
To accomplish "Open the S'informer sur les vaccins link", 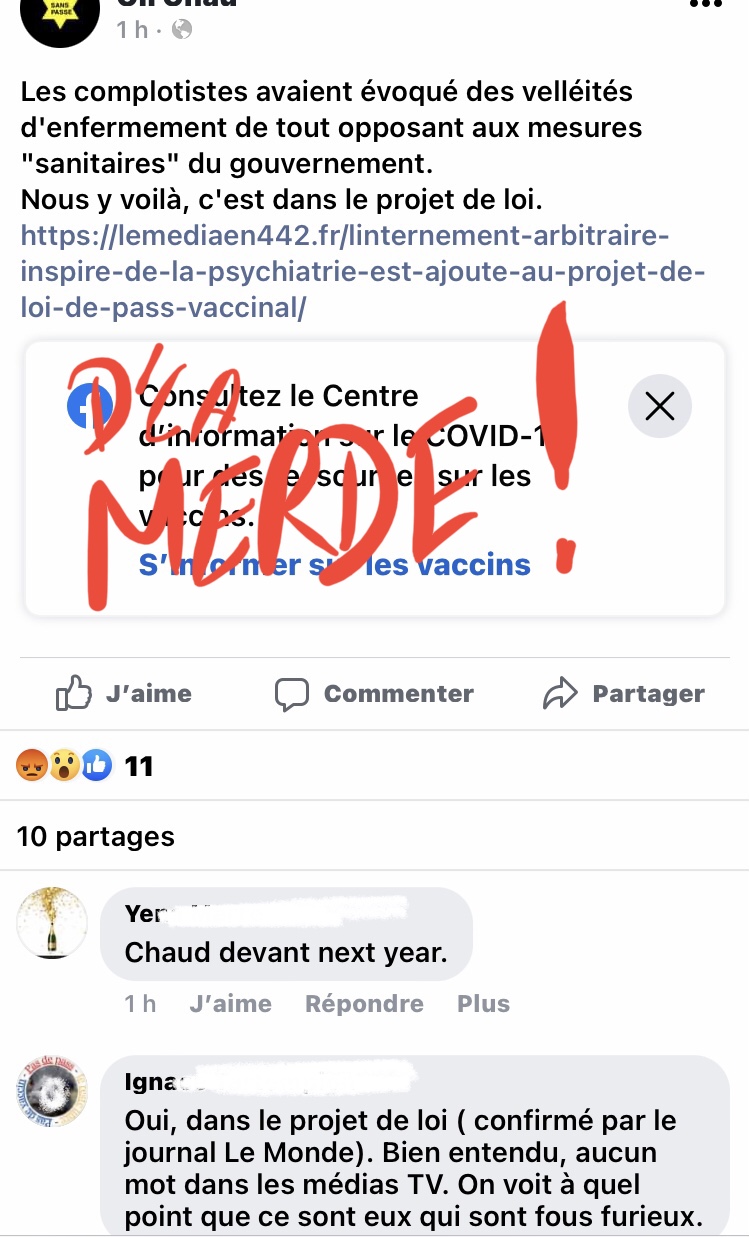I will 334,565.
